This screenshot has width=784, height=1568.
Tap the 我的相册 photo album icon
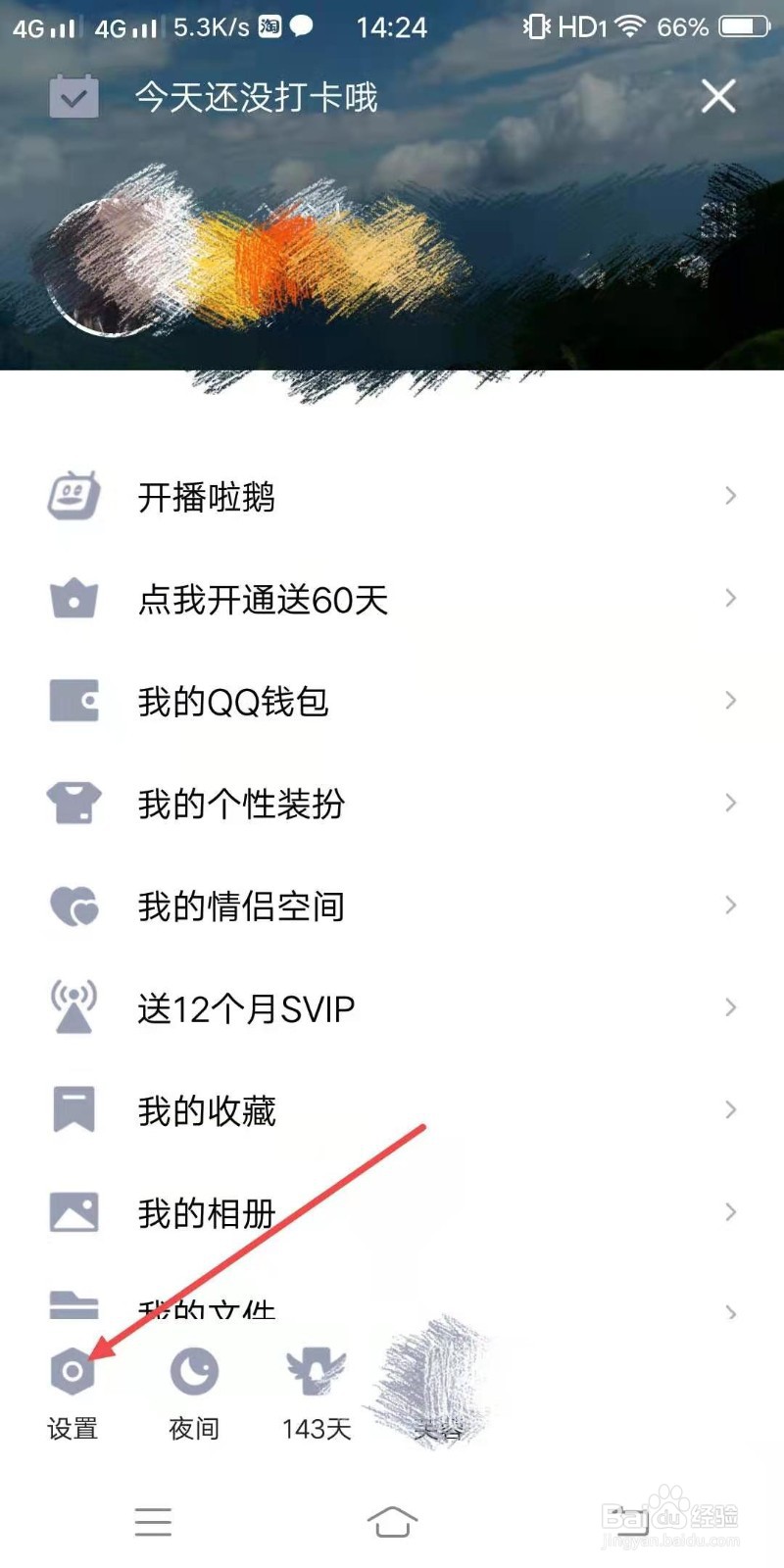tap(73, 1211)
